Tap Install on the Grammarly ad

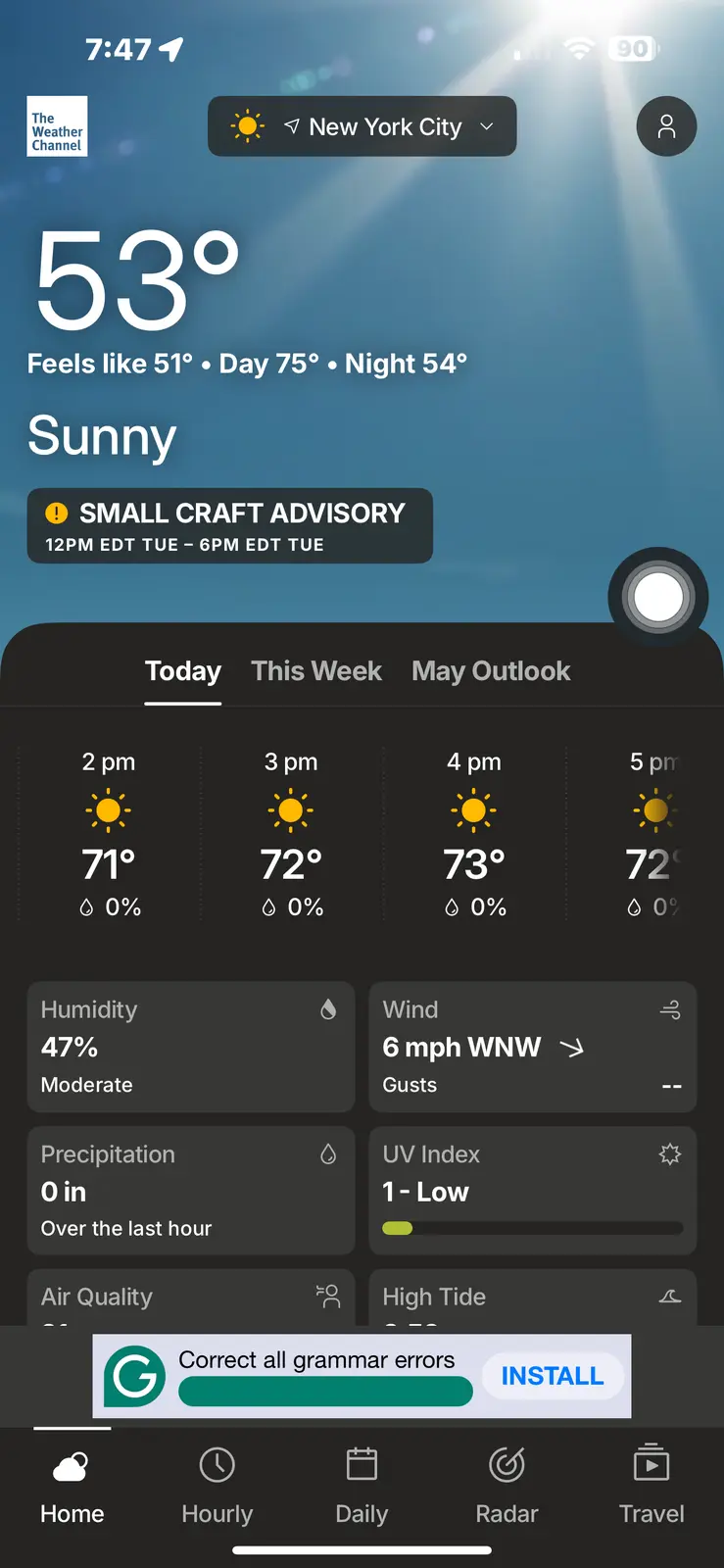pyautogui.click(x=553, y=1376)
